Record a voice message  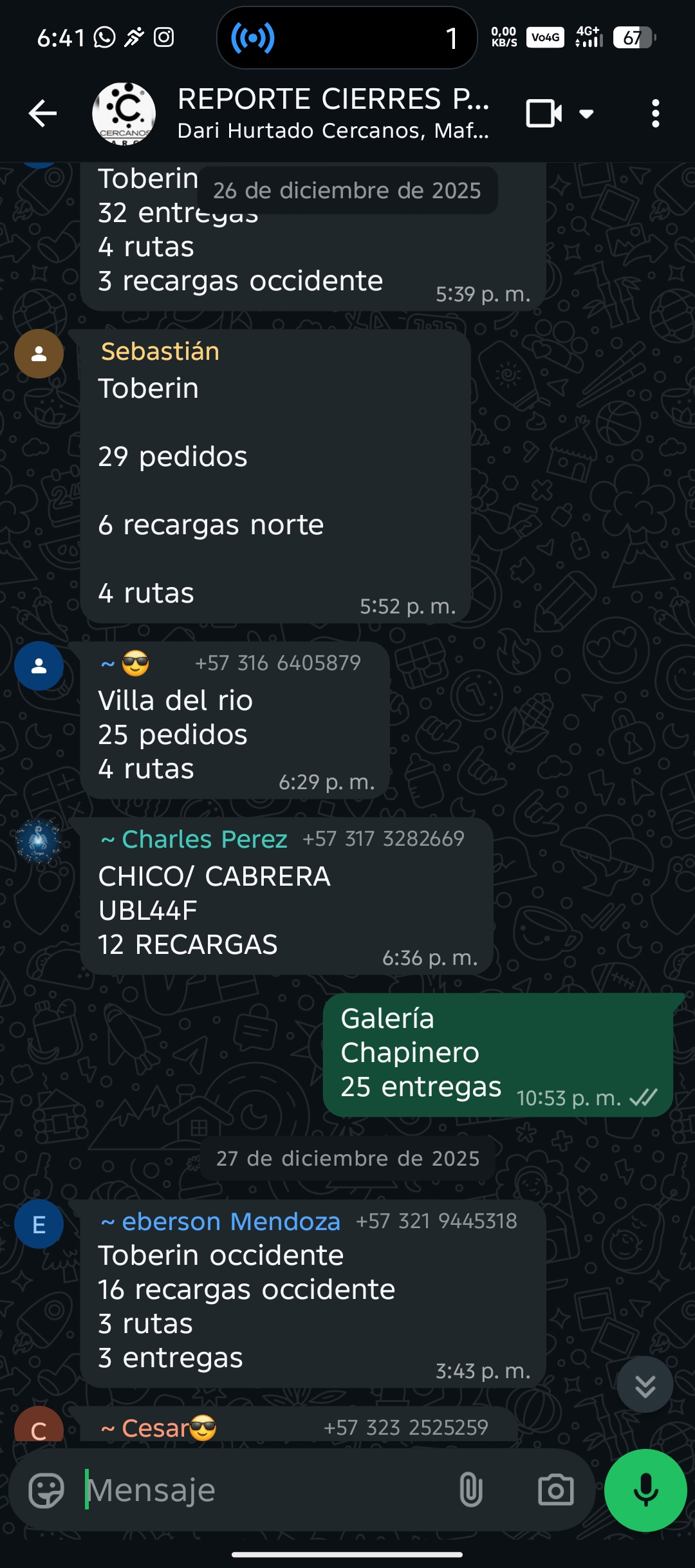pyautogui.click(x=645, y=1490)
